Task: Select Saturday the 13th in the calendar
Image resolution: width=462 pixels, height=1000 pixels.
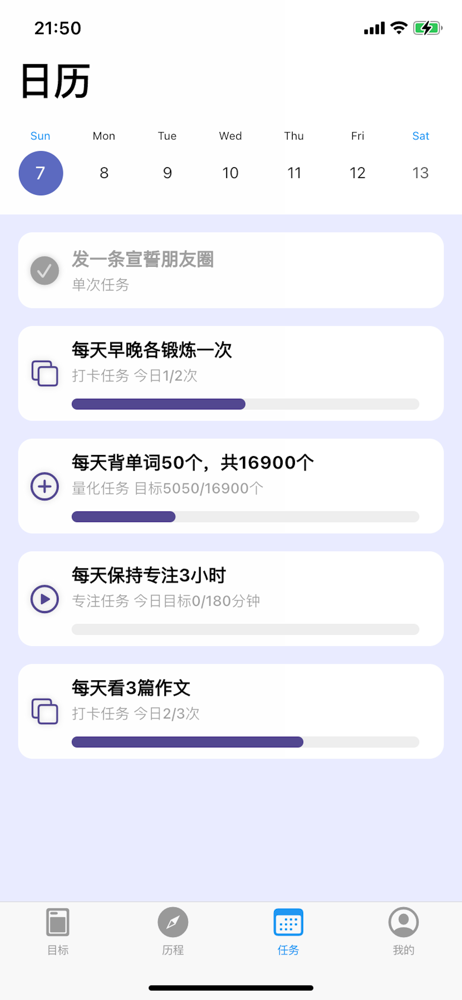Action: [421, 173]
